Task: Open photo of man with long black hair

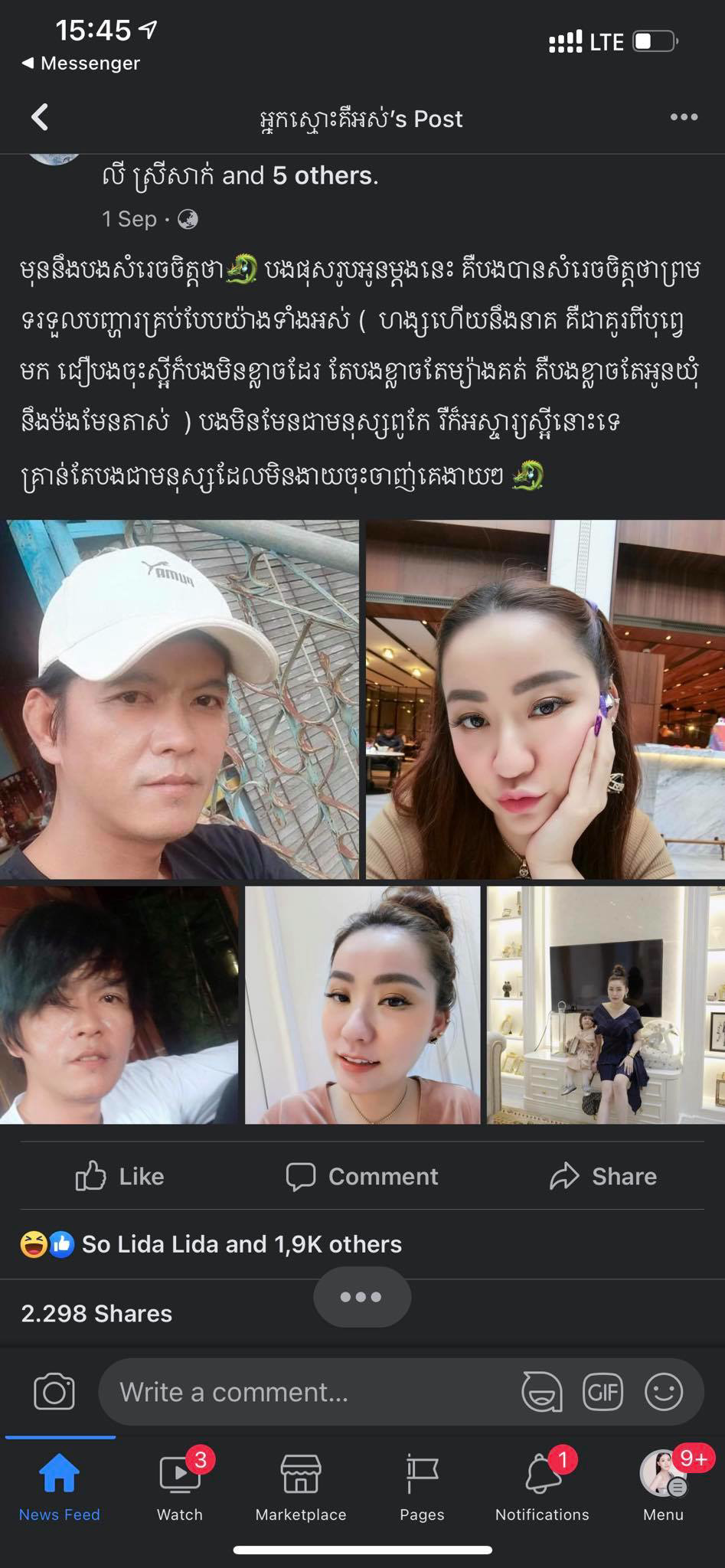Action: 119,1005
